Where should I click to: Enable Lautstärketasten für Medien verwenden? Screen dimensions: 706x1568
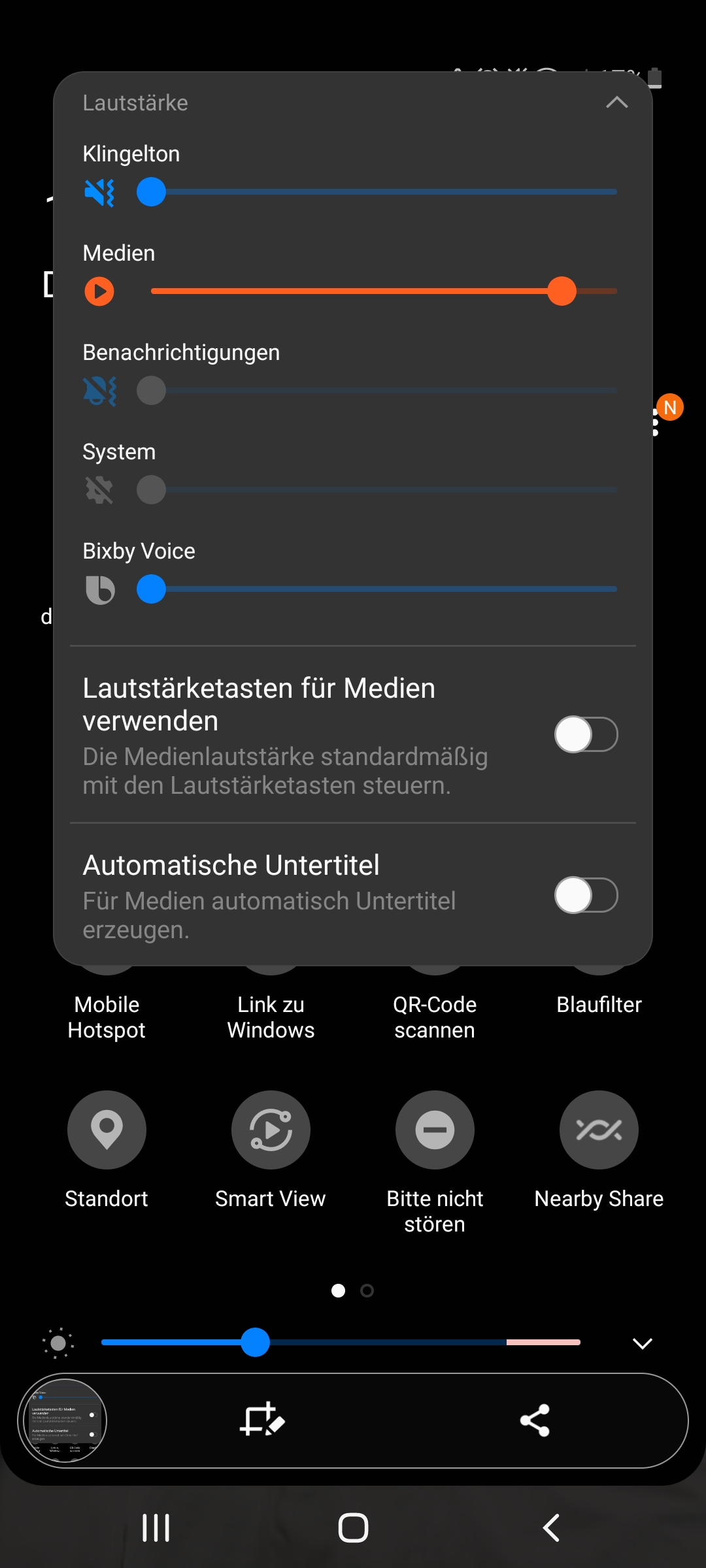[x=586, y=734]
